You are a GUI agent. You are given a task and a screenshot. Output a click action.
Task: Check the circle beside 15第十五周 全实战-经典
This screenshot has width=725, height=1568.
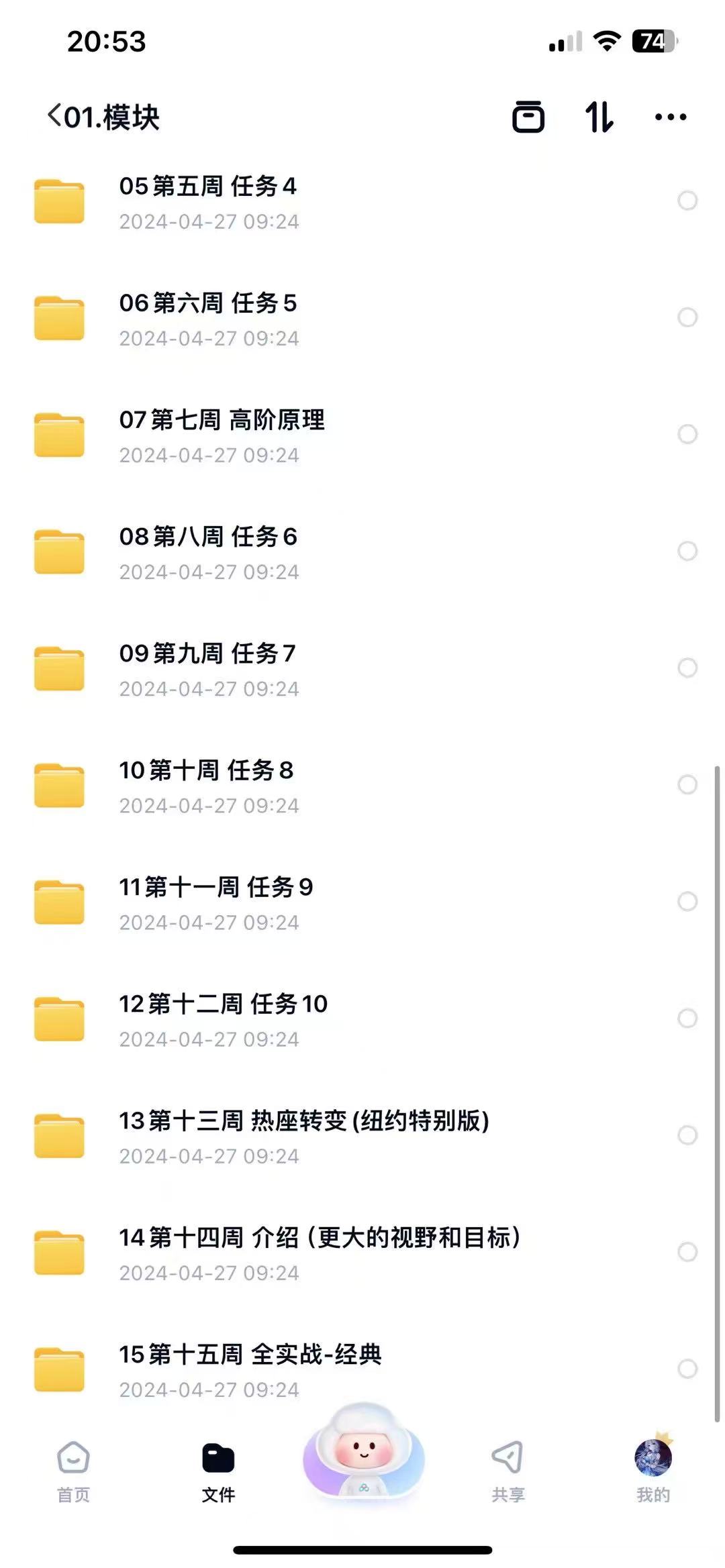[687, 1369]
